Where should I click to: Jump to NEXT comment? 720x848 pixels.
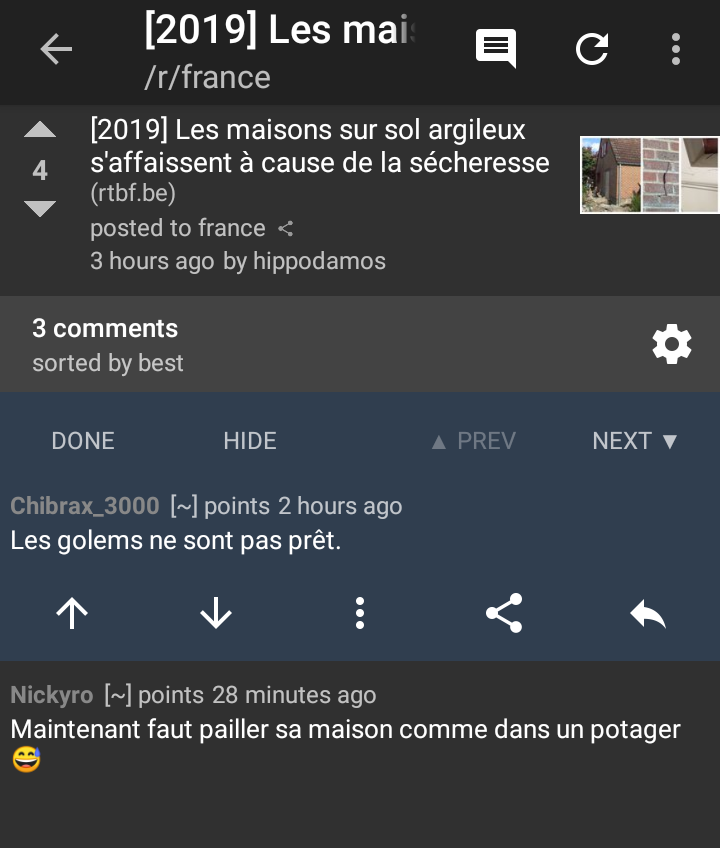(635, 441)
